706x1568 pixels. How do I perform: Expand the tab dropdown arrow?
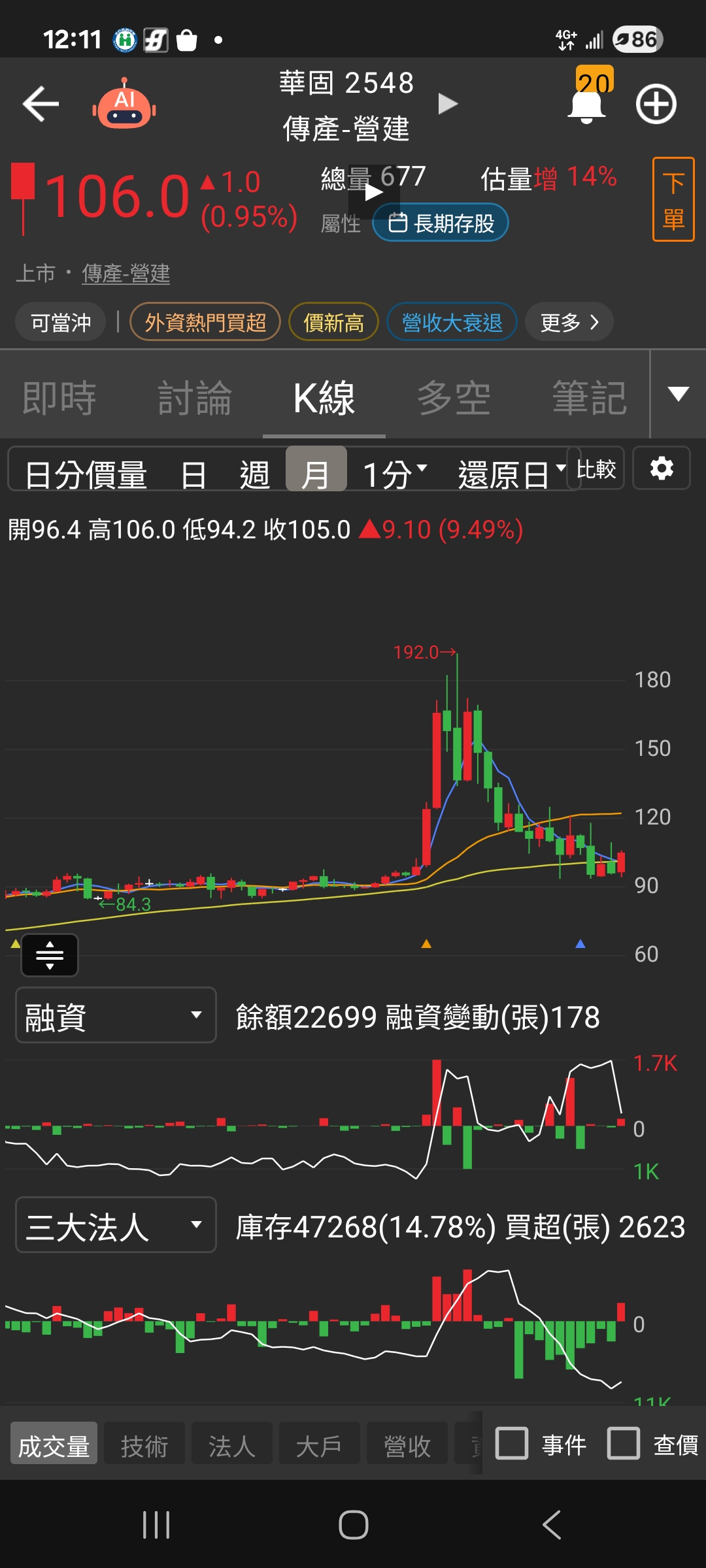coord(679,394)
